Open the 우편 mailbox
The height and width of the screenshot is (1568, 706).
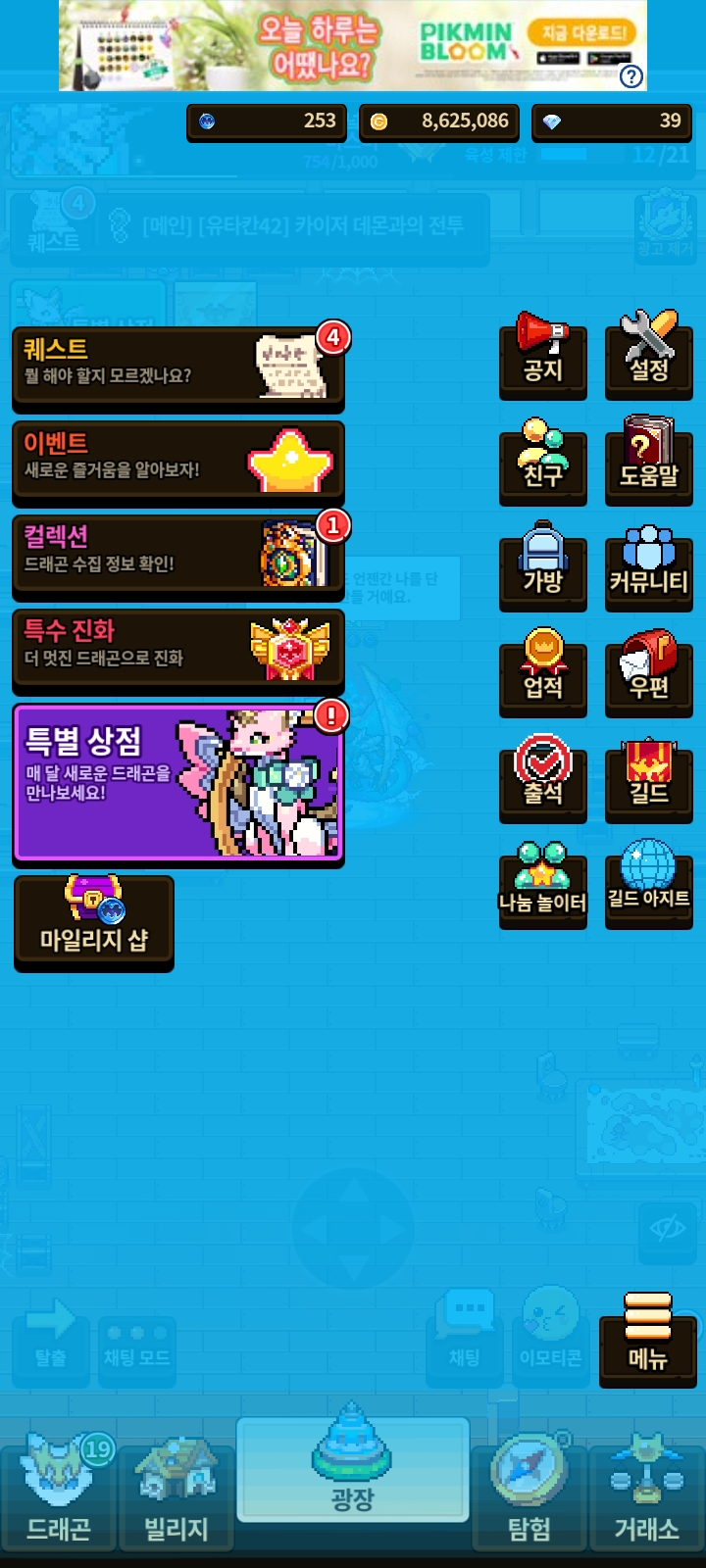649,674
